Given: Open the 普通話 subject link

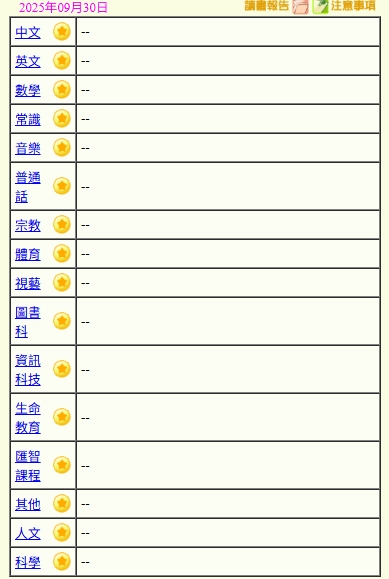Looking at the screenshot, I should point(28,187).
